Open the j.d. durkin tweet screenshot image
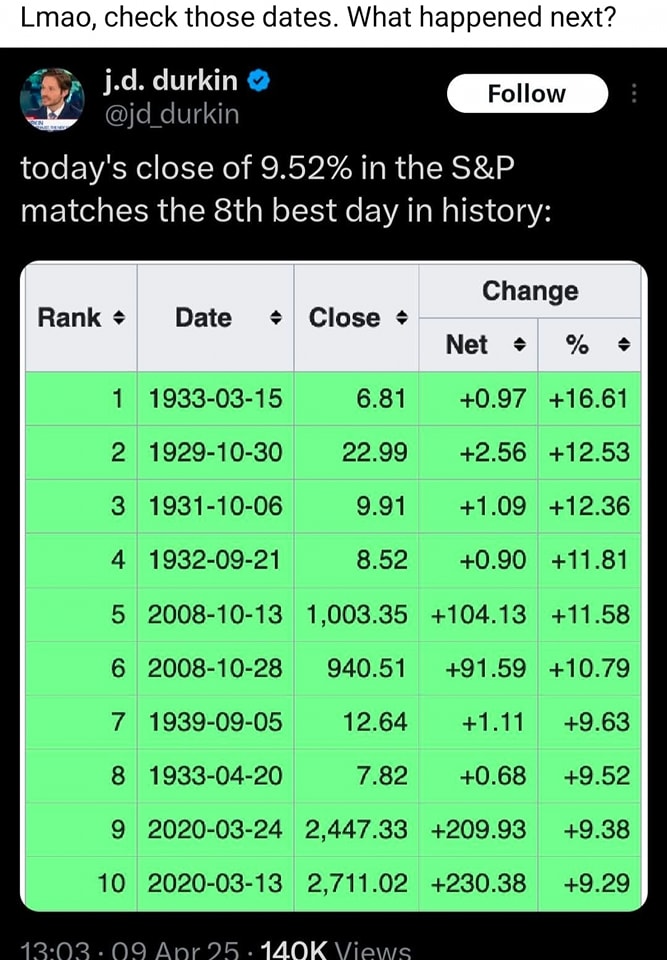The width and height of the screenshot is (667, 960). pos(333,500)
